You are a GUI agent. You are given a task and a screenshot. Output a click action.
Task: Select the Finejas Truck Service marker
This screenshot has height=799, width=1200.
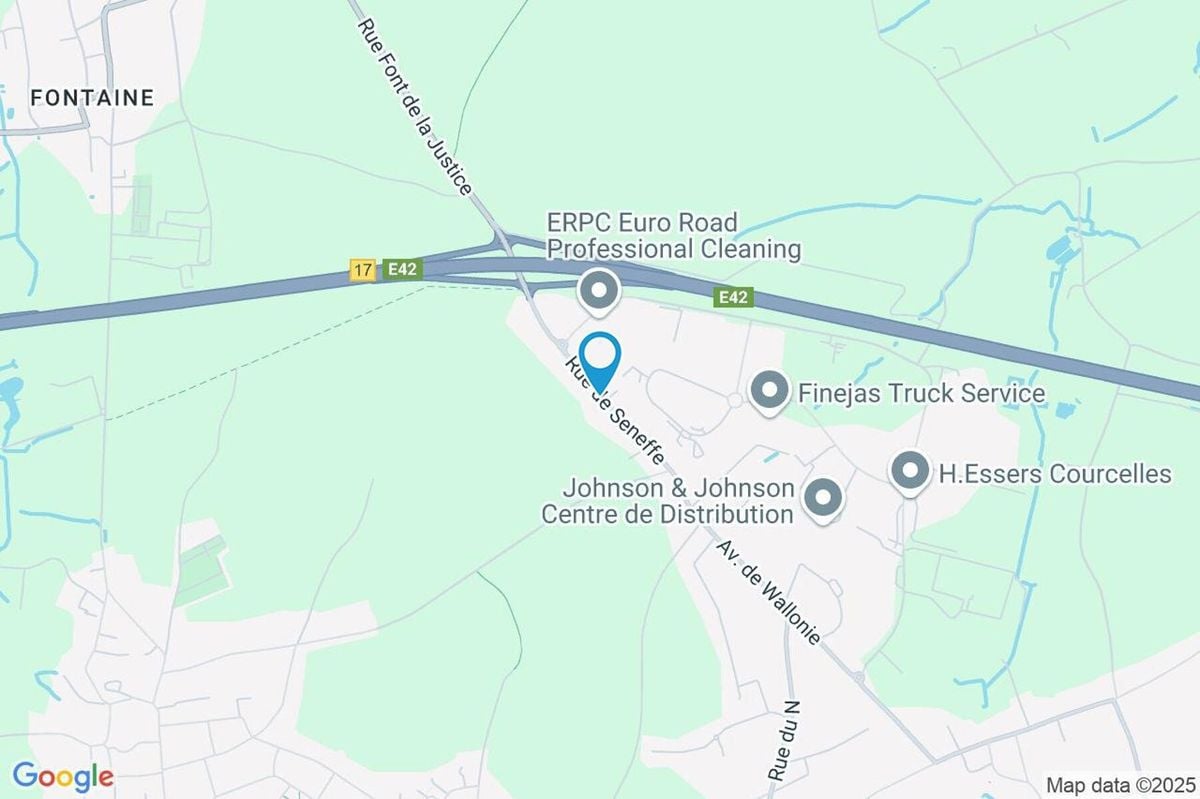(x=769, y=391)
